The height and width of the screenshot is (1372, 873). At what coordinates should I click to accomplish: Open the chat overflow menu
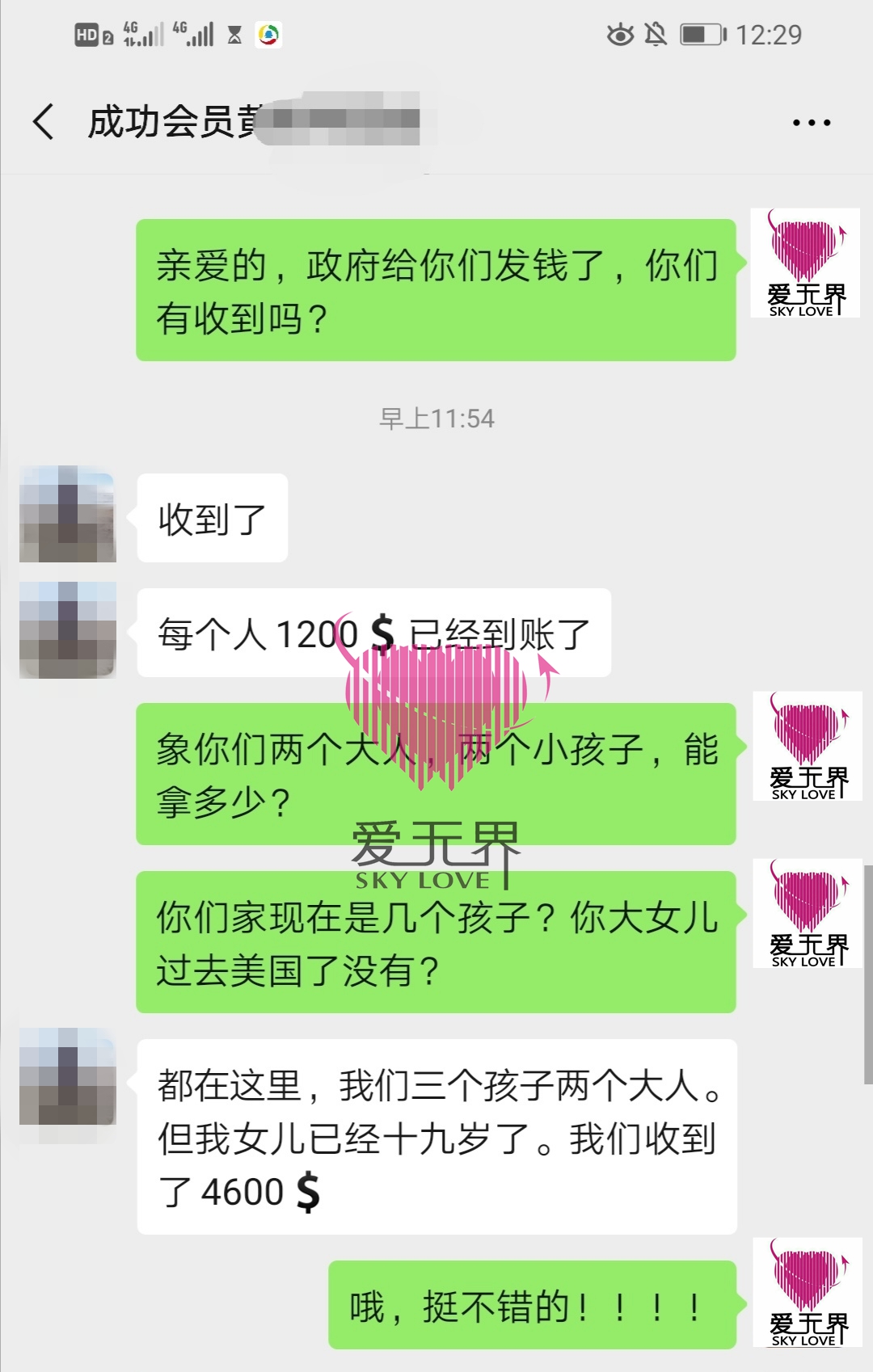click(x=811, y=123)
